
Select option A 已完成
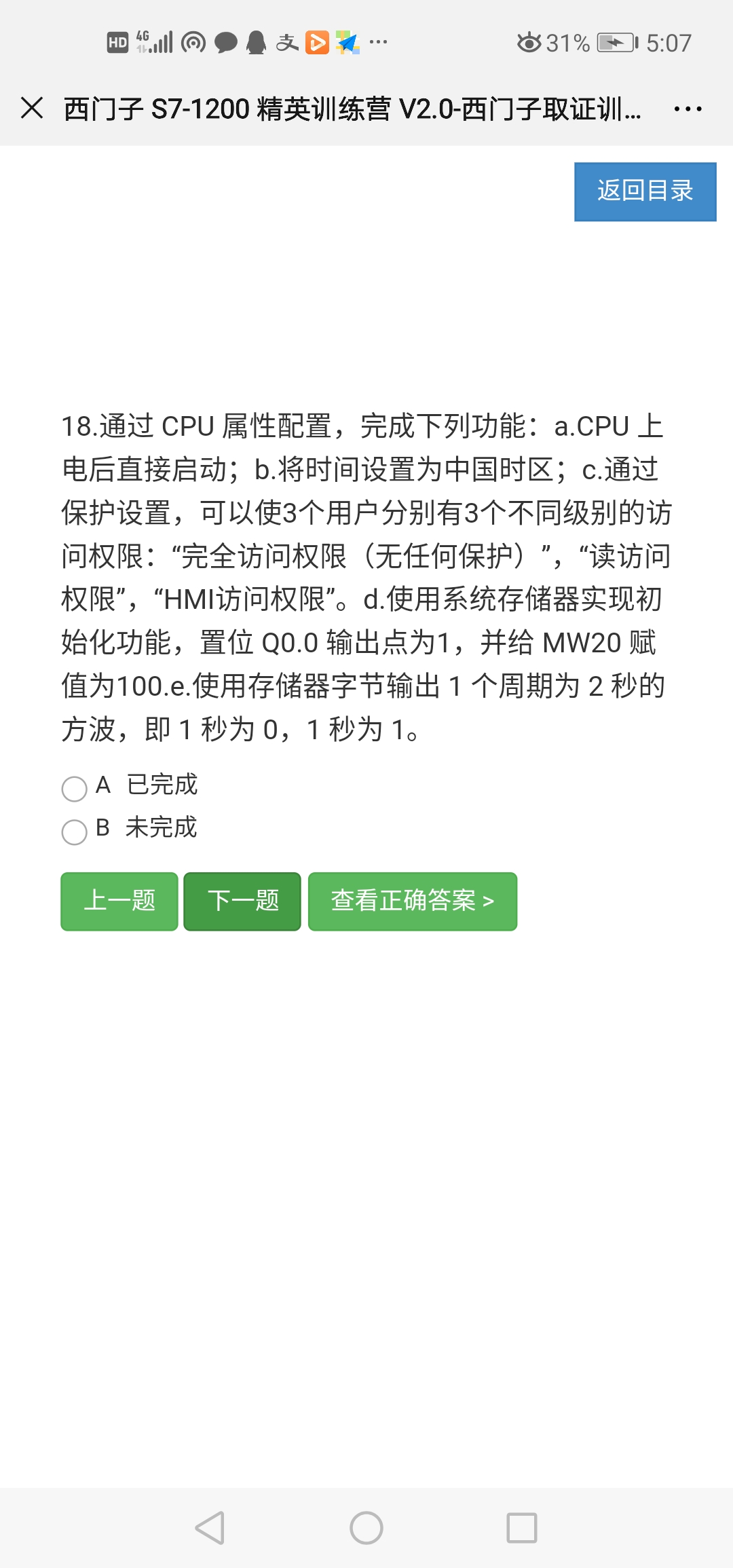coord(75,789)
